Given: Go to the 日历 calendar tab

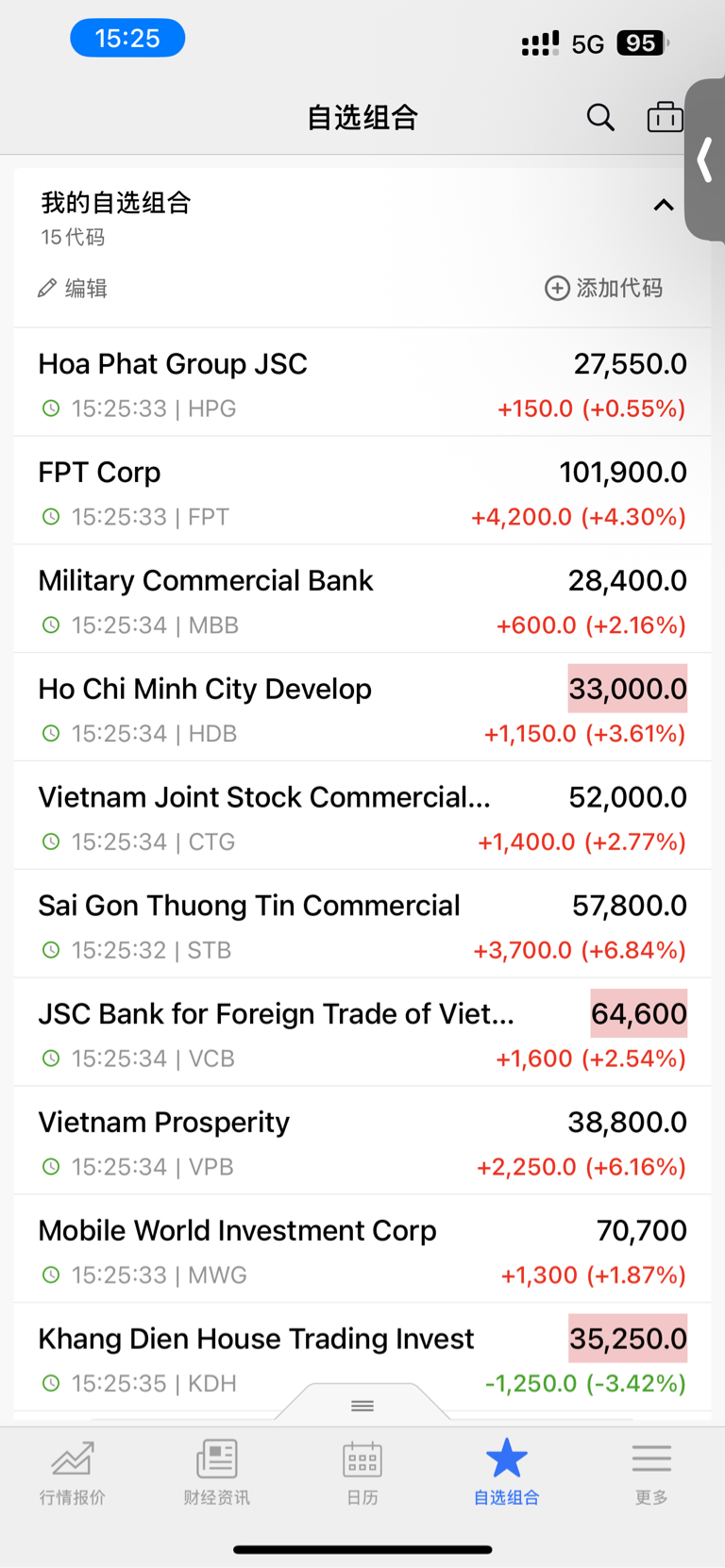Looking at the screenshot, I should [362, 1472].
